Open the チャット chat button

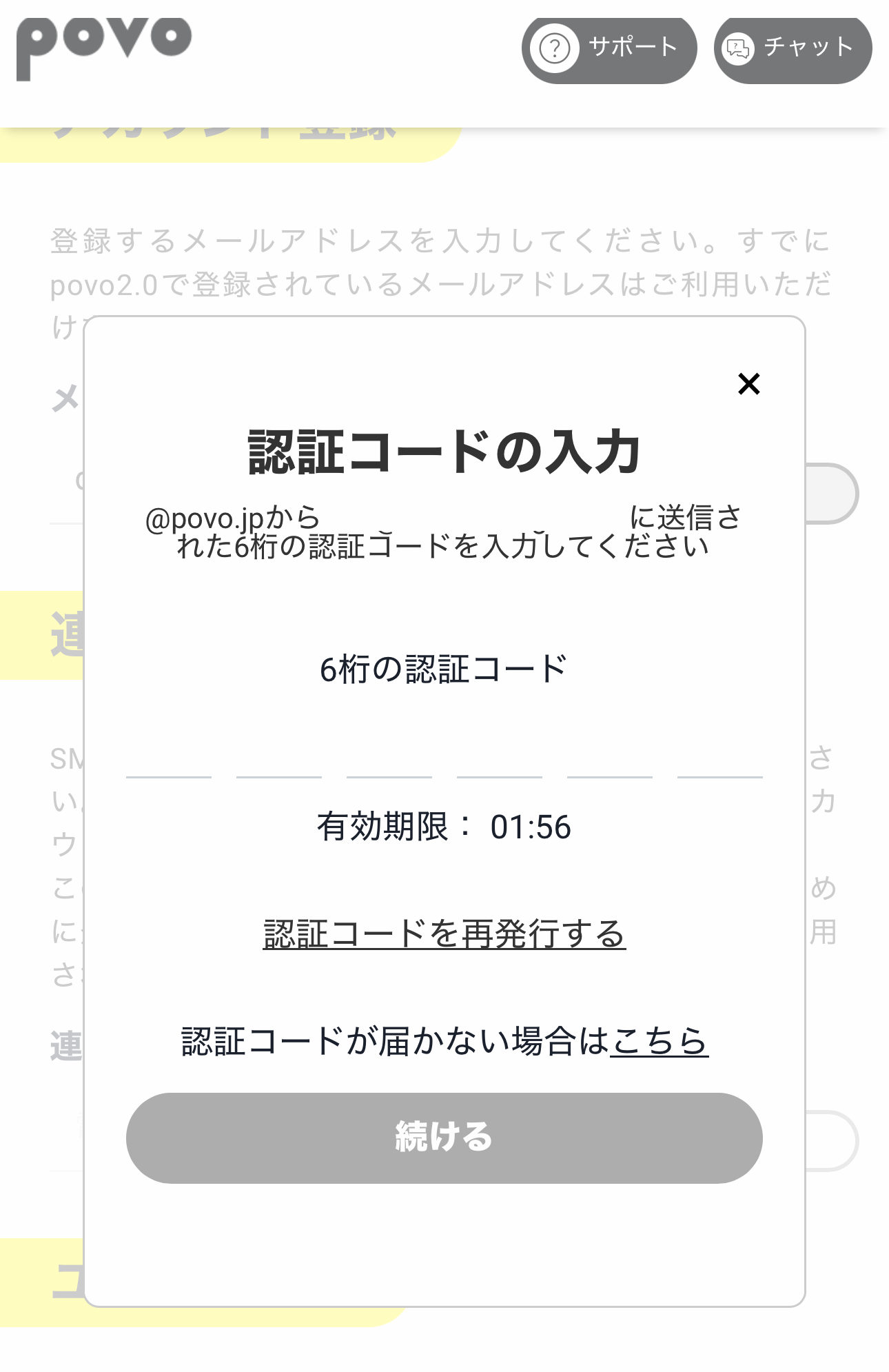(793, 48)
